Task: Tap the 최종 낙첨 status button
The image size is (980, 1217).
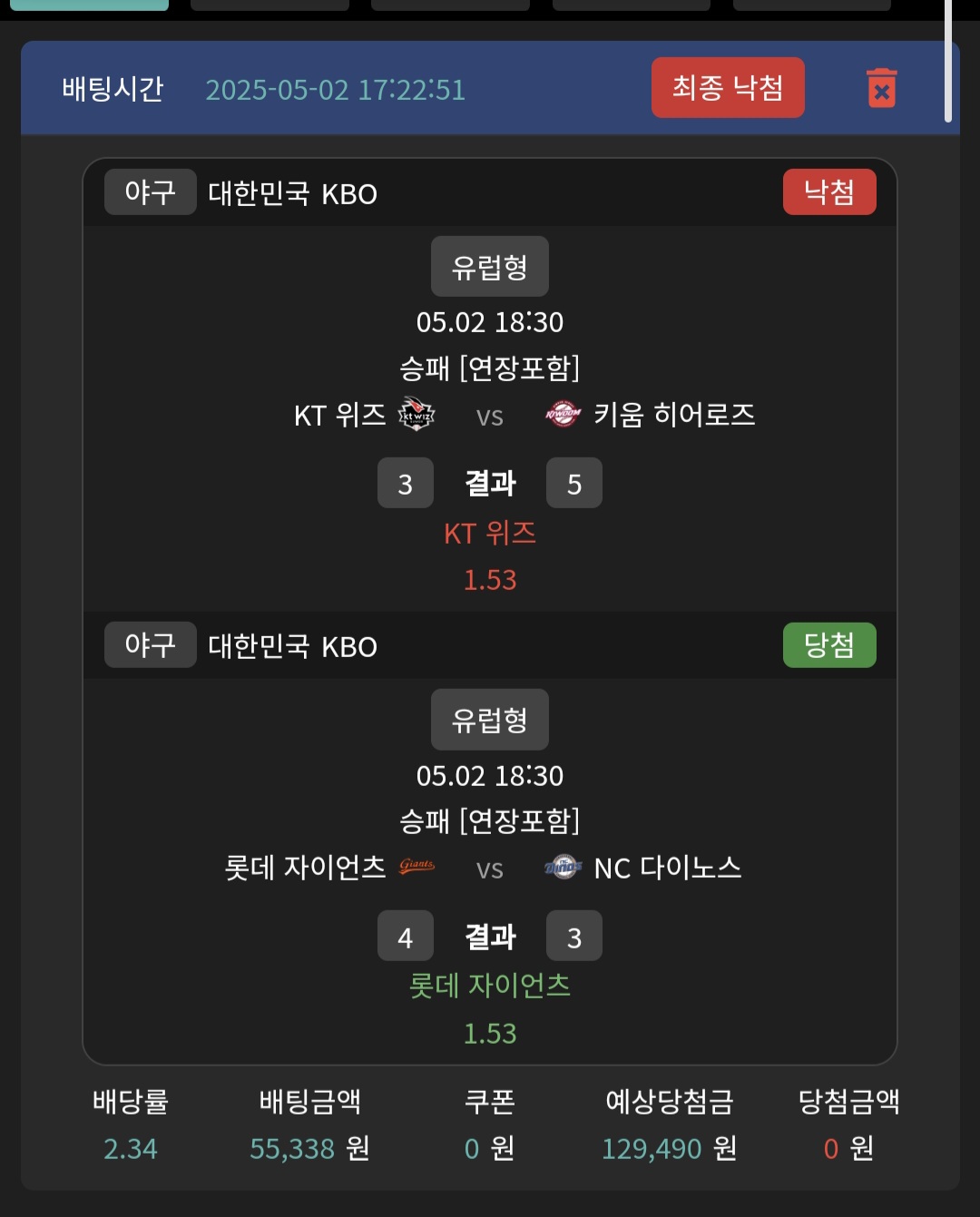Action: (x=727, y=88)
